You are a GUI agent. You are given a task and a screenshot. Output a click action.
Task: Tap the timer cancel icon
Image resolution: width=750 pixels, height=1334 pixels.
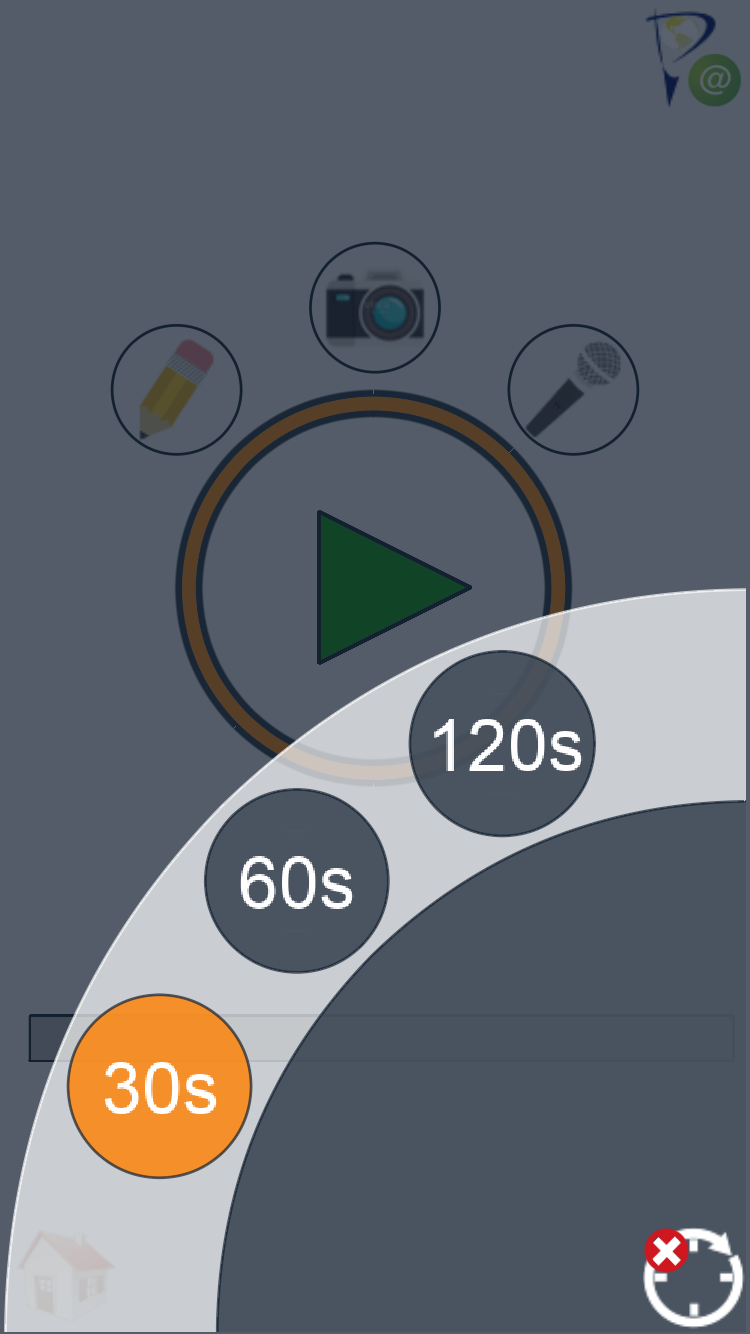coord(692,1276)
